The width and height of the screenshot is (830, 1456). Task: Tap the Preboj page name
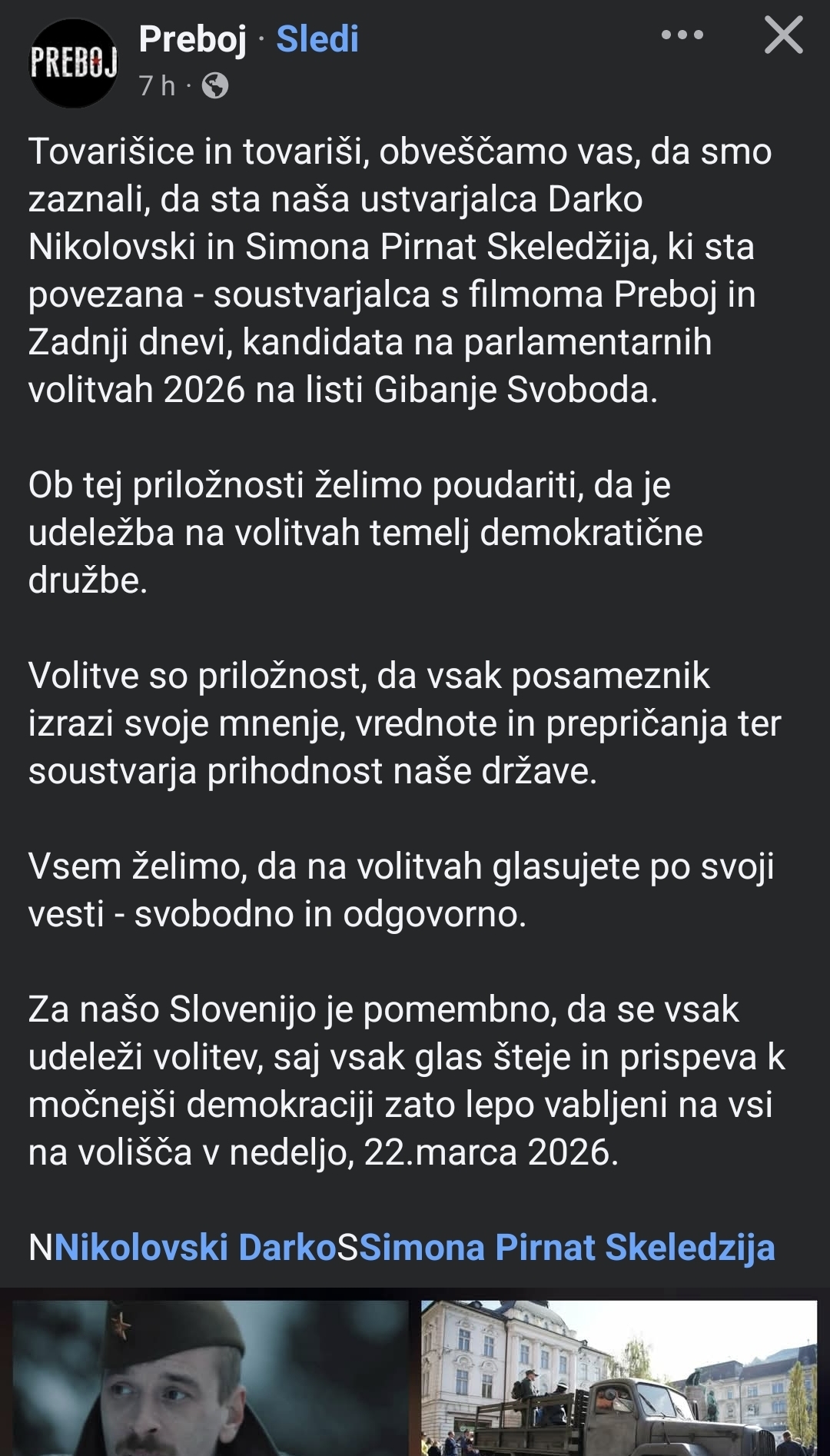(x=193, y=39)
